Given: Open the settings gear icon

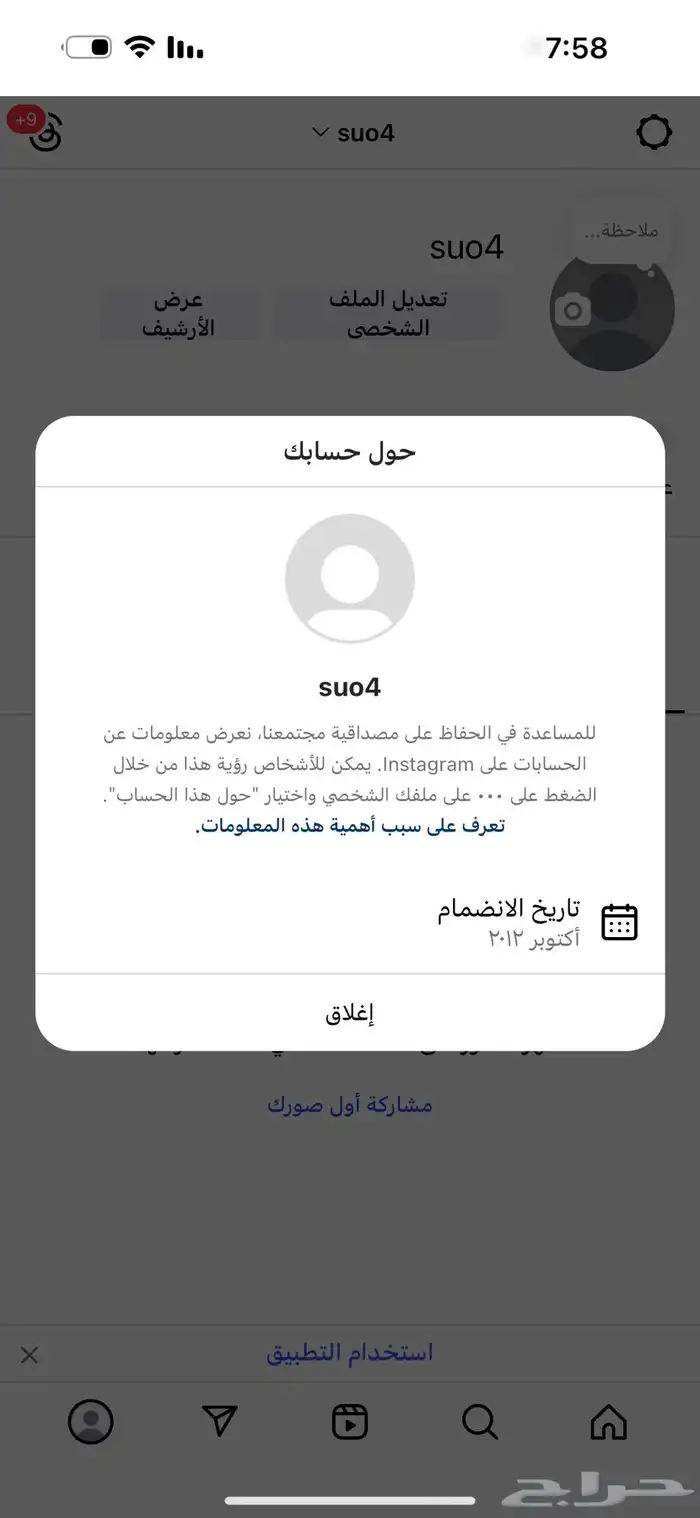Looking at the screenshot, I should 654,132.
